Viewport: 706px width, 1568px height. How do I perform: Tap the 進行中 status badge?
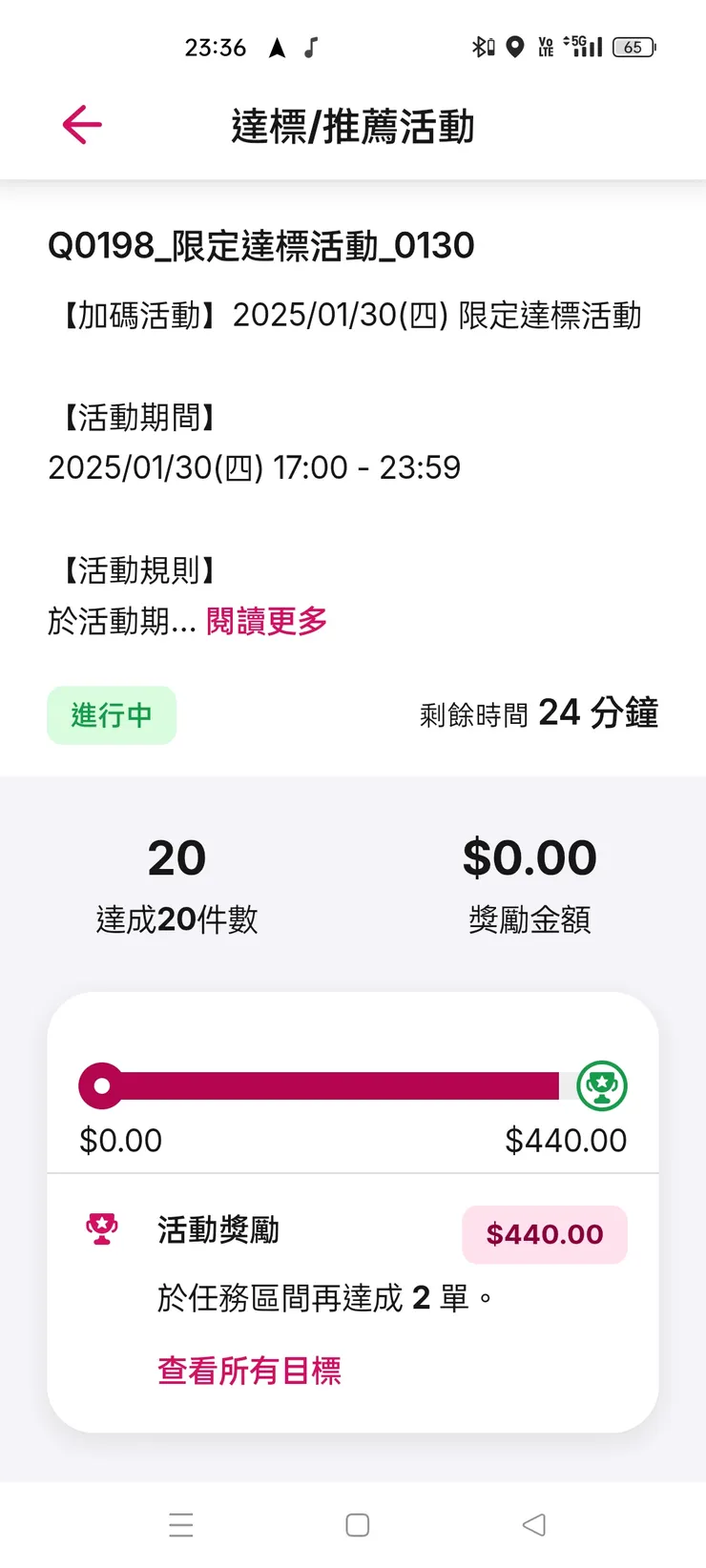[112, 713]
